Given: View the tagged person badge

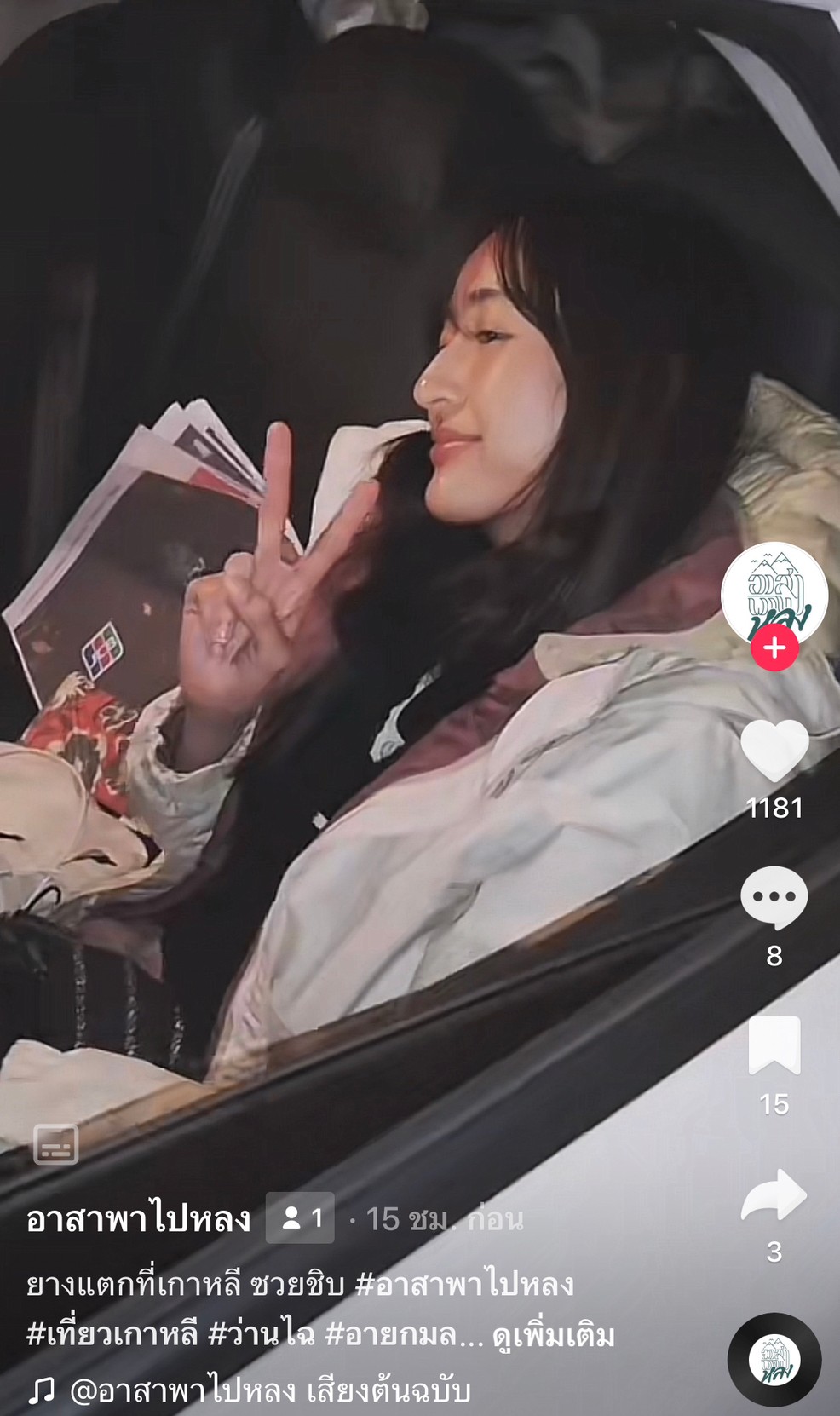Looking at the screenshot, I should click(x=301, y=1218).
